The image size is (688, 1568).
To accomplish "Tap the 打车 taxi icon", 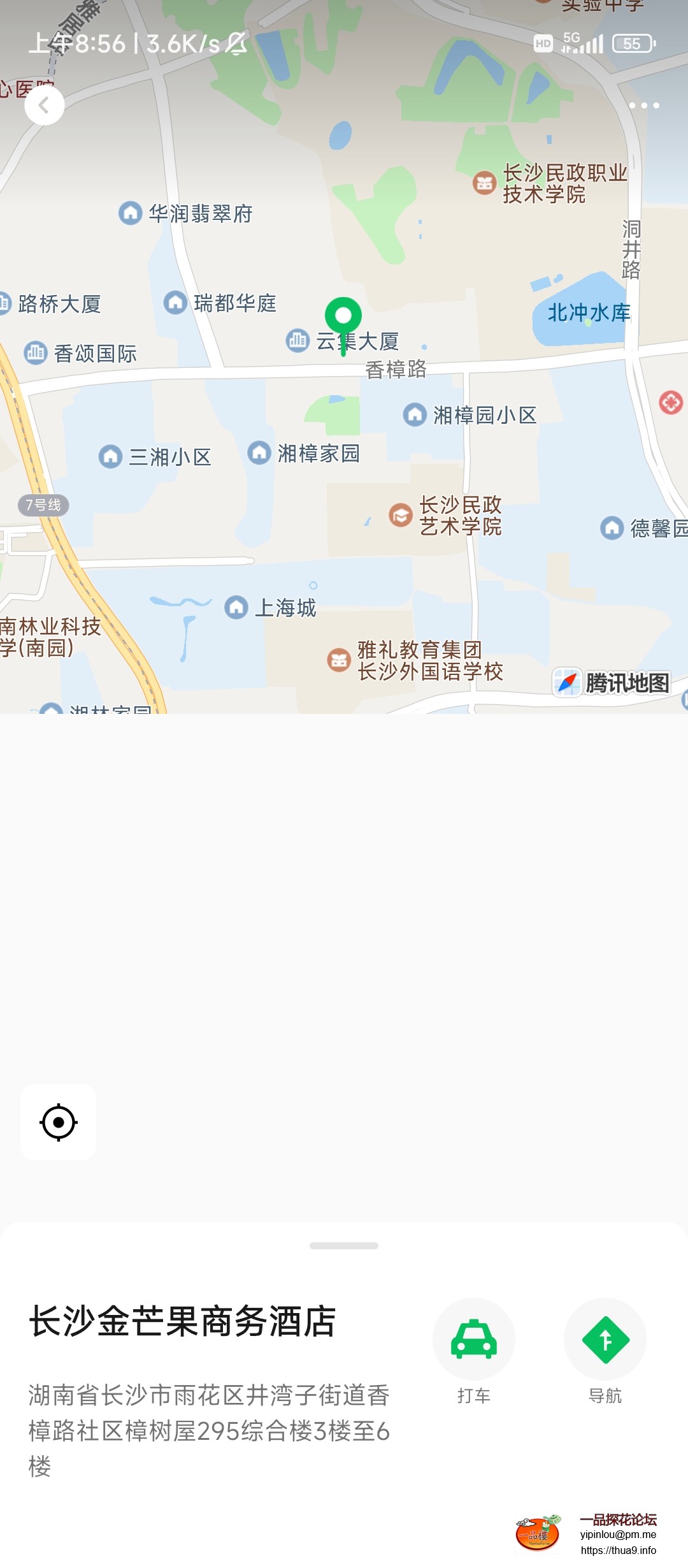I will coord(474,1340).
